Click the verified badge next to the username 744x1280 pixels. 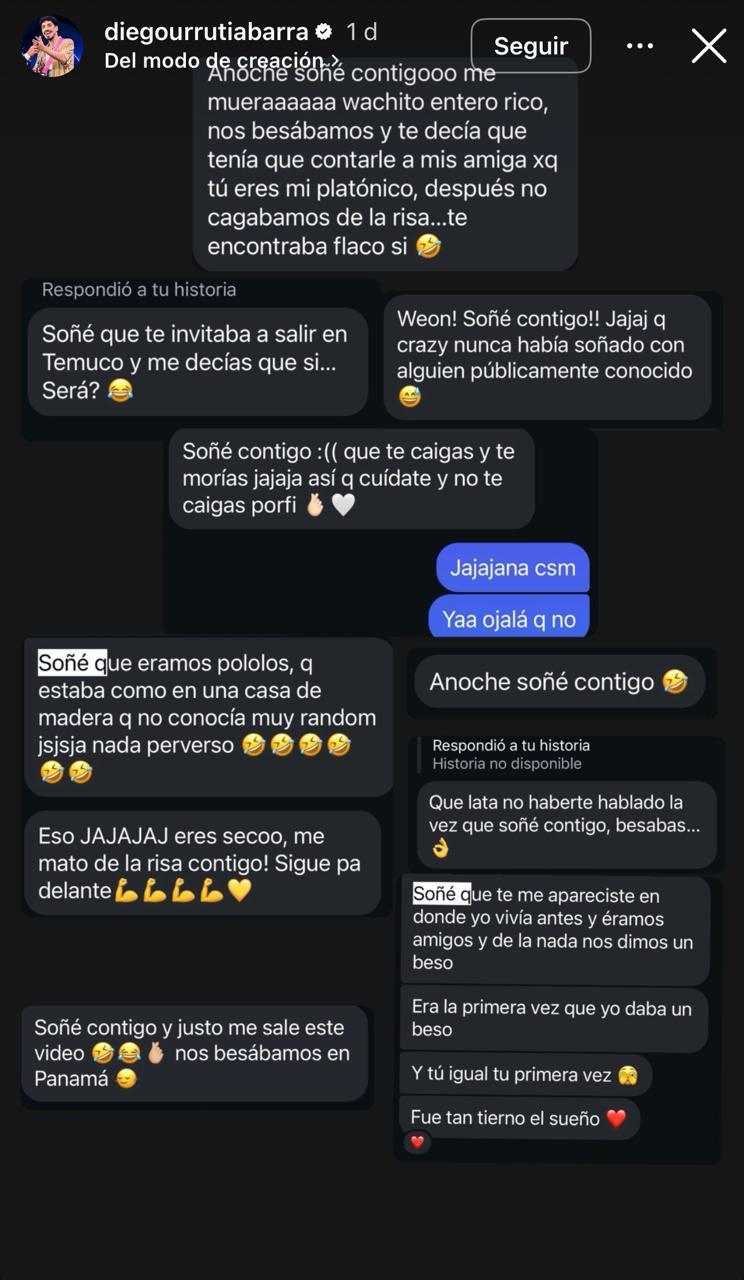(x=324, y=30)
